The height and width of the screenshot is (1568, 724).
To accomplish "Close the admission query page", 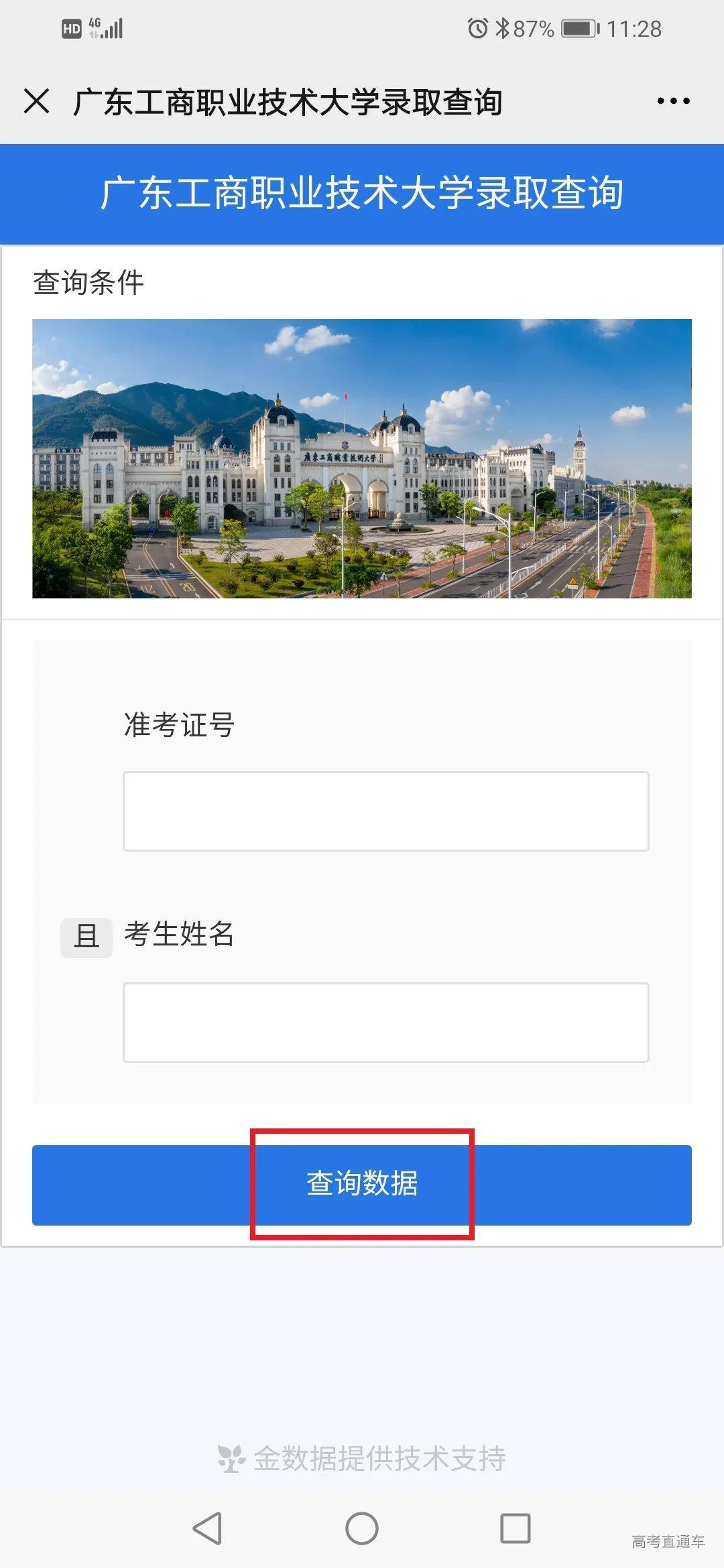I will (x=36, y=101).
